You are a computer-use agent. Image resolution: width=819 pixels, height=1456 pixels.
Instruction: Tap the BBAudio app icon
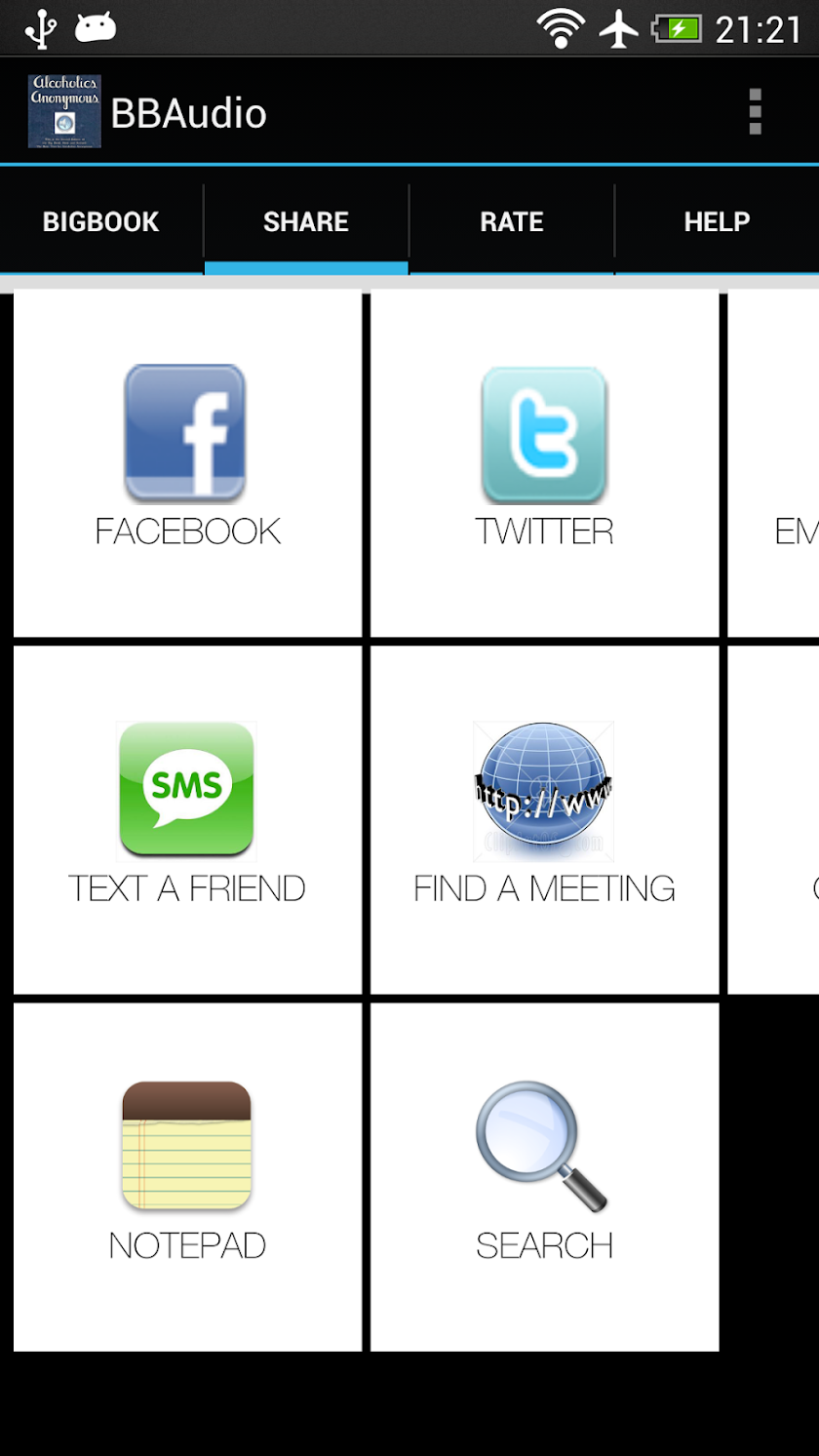(64, 112)
